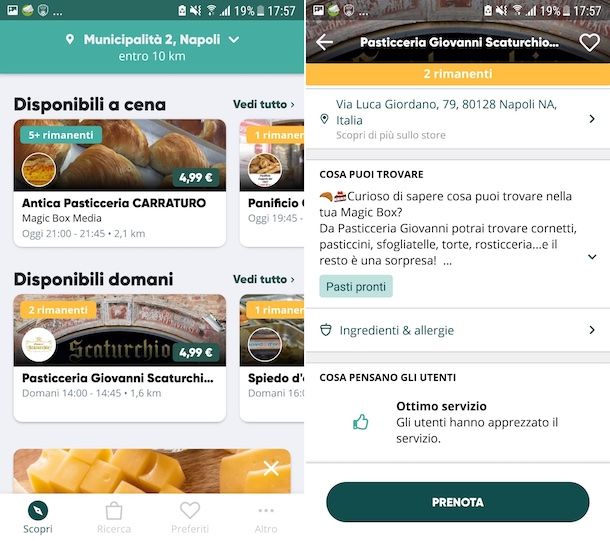Tap the PRENOTA button

(x=458, y=502)
